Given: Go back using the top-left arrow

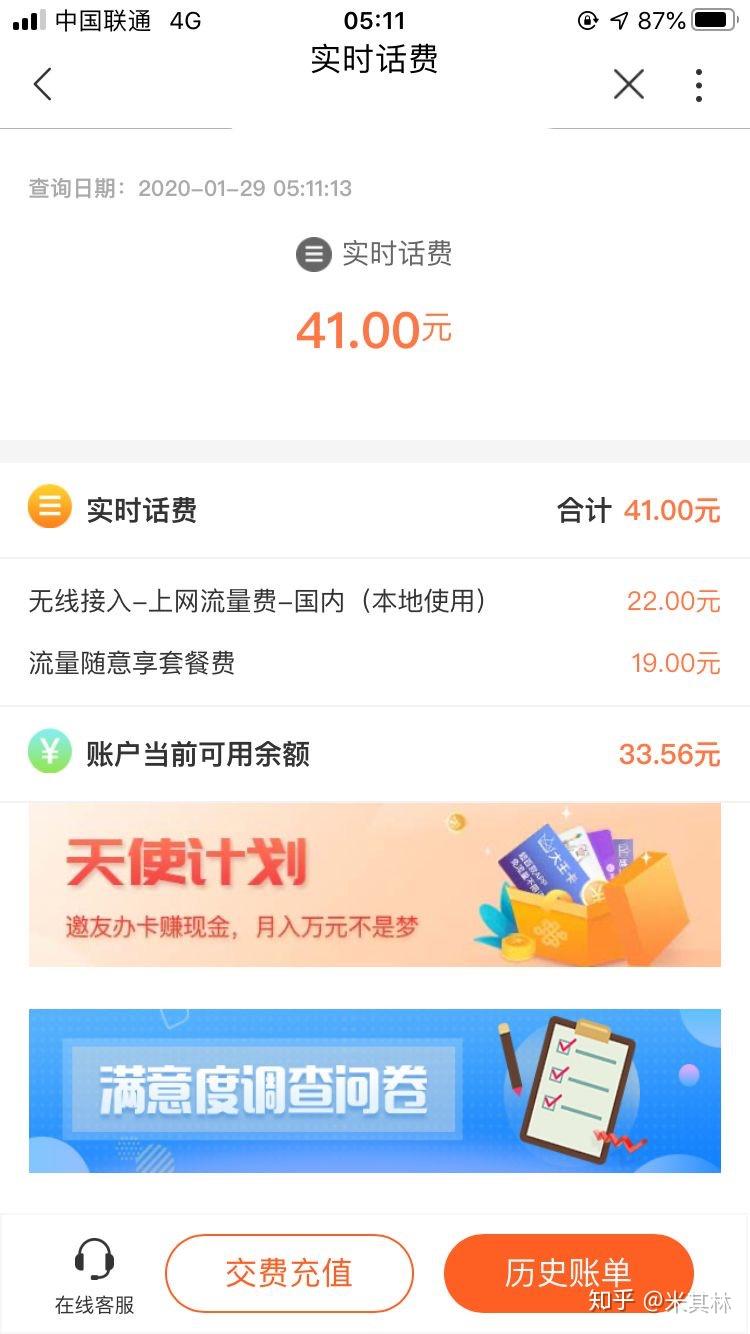Looking at the screenshot, I should [42, 84].
